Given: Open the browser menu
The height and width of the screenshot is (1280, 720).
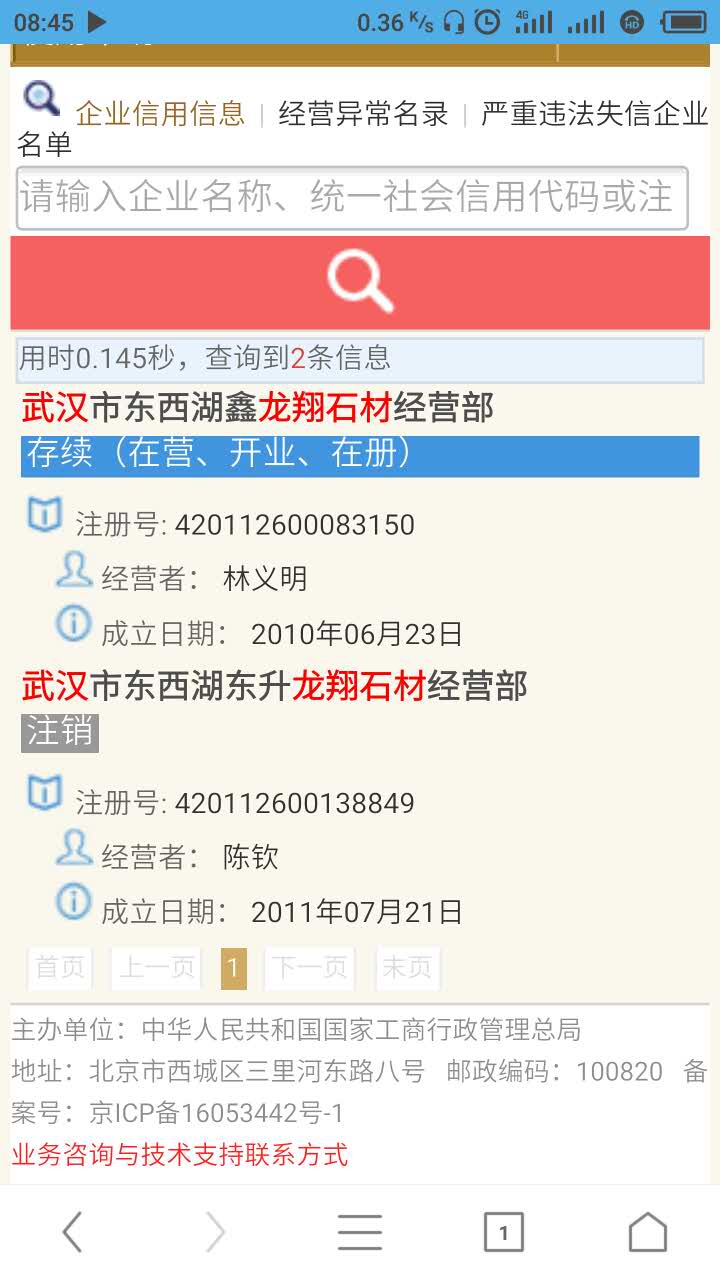Looking at the screenshot, I should point(360,1232).
